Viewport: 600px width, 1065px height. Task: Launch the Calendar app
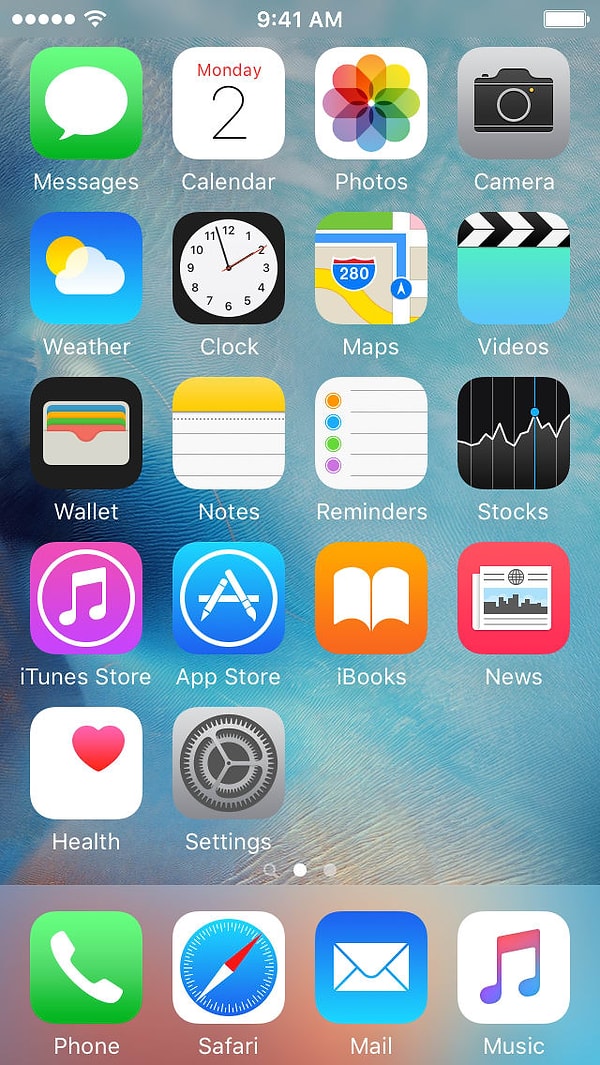tap(229, 103)
